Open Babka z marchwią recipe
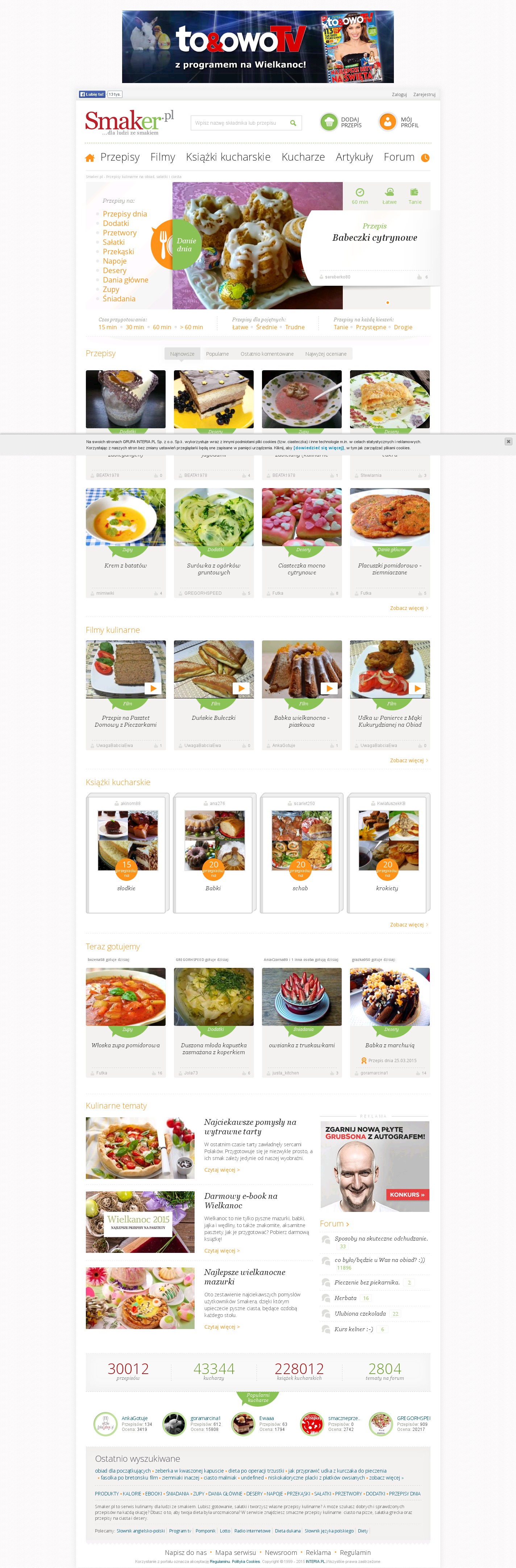 390,1045
